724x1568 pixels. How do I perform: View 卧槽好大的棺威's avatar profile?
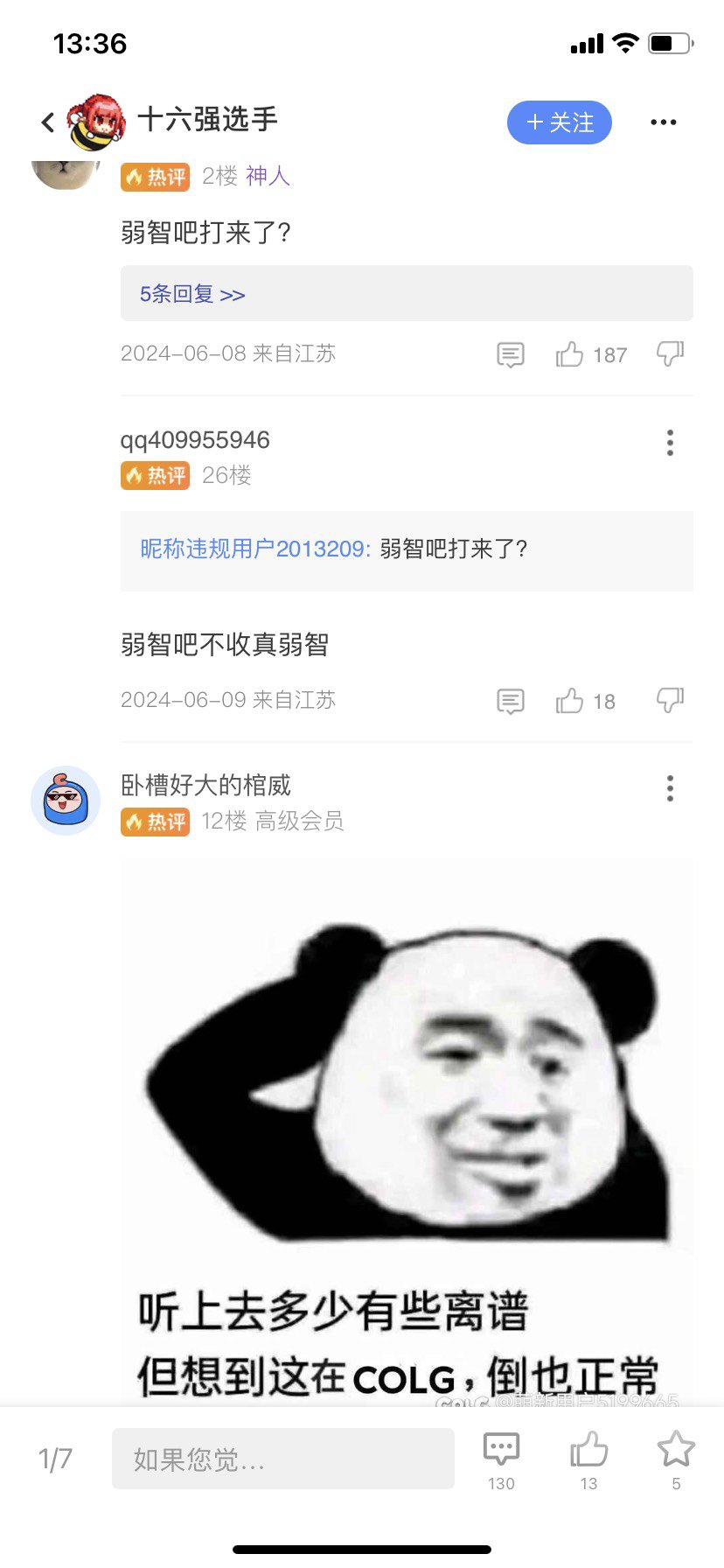point(66,801)
